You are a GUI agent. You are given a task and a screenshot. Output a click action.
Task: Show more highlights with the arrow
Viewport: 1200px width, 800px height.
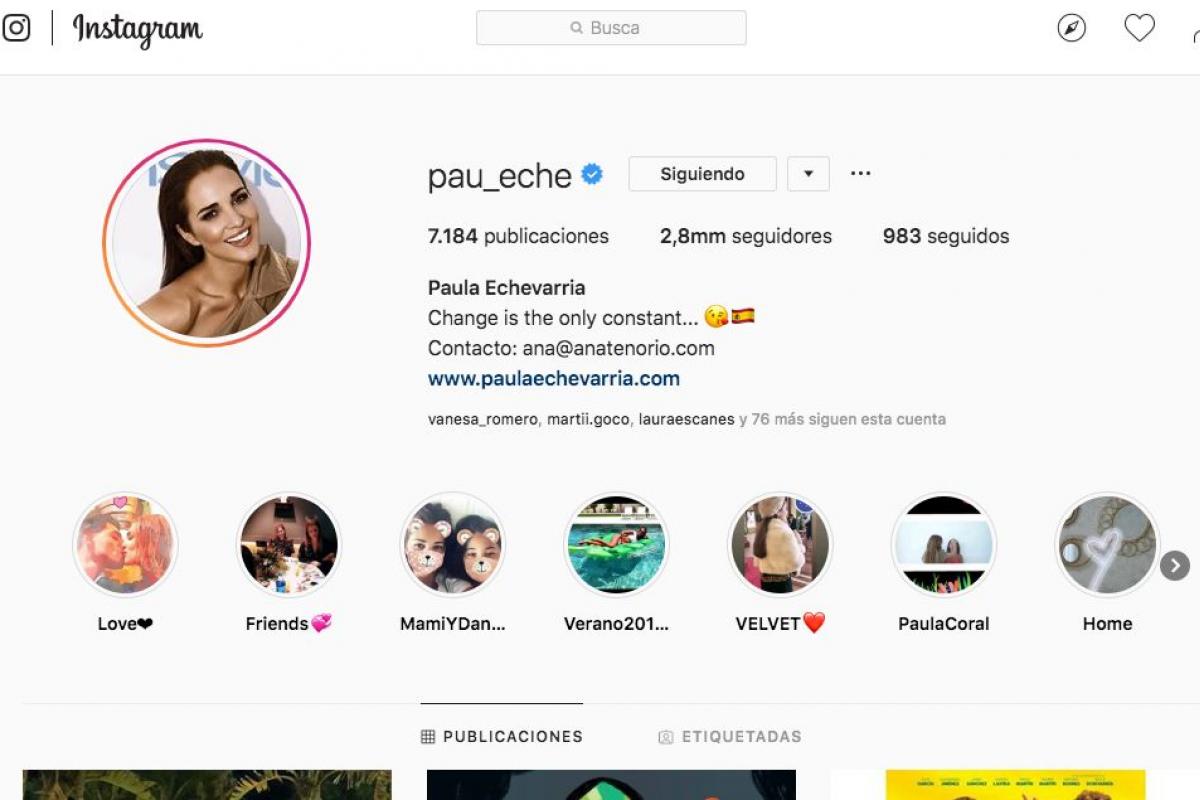[x=1174, y=565]
